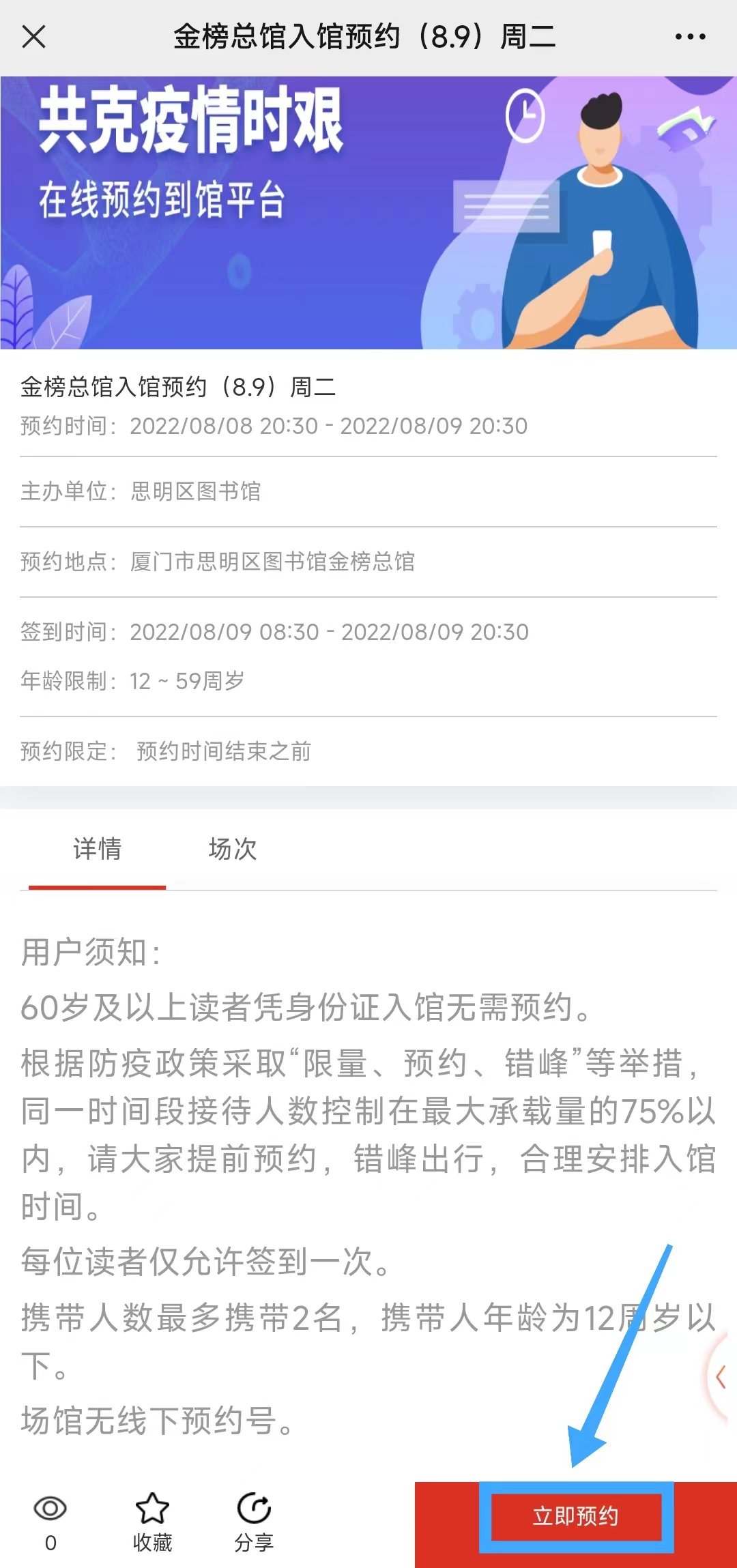
Task: Switch to the 场次 tab
Action: pyautogui.click(x=233, y=850)
